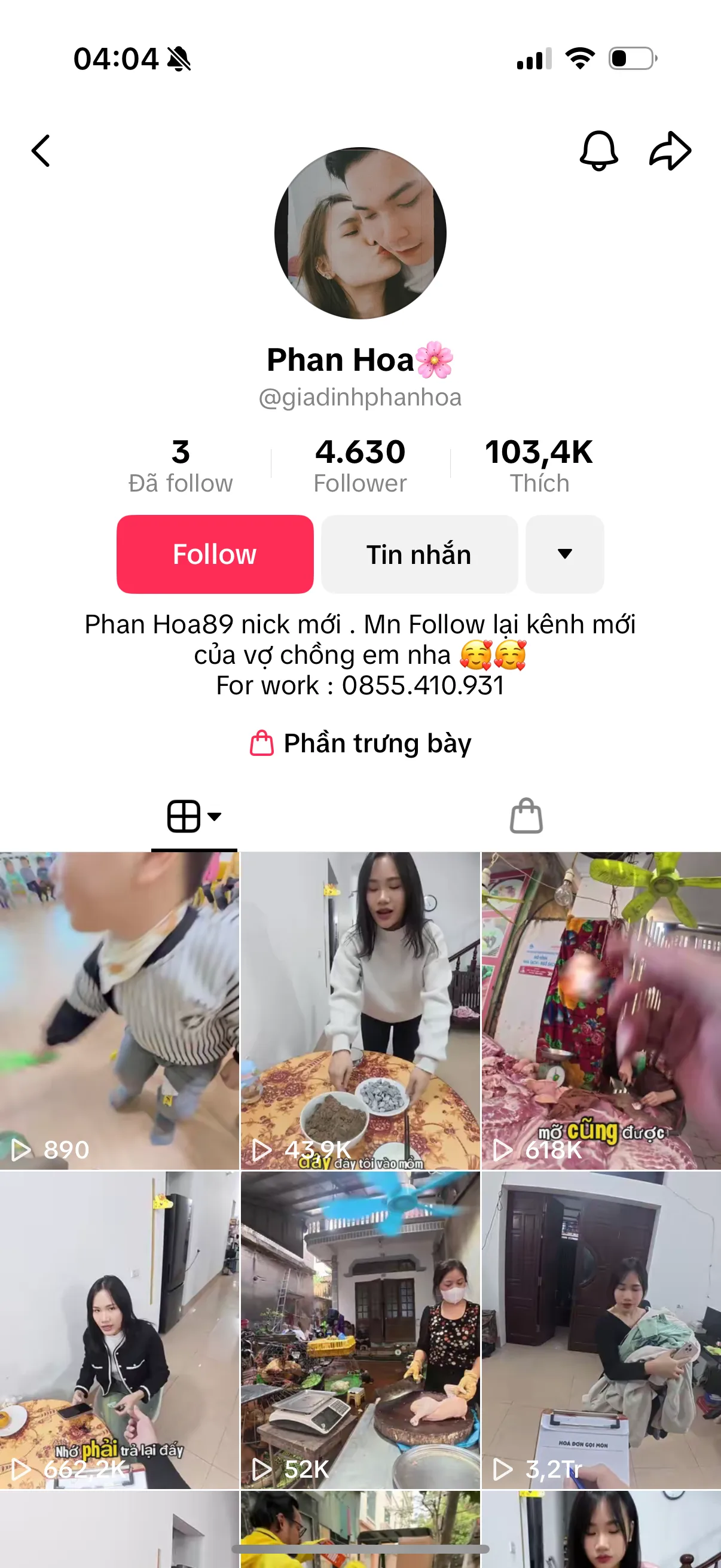Screen dimensions: 721x1568
Task: Play the video with 52K views
Action: click(360, 1330)
